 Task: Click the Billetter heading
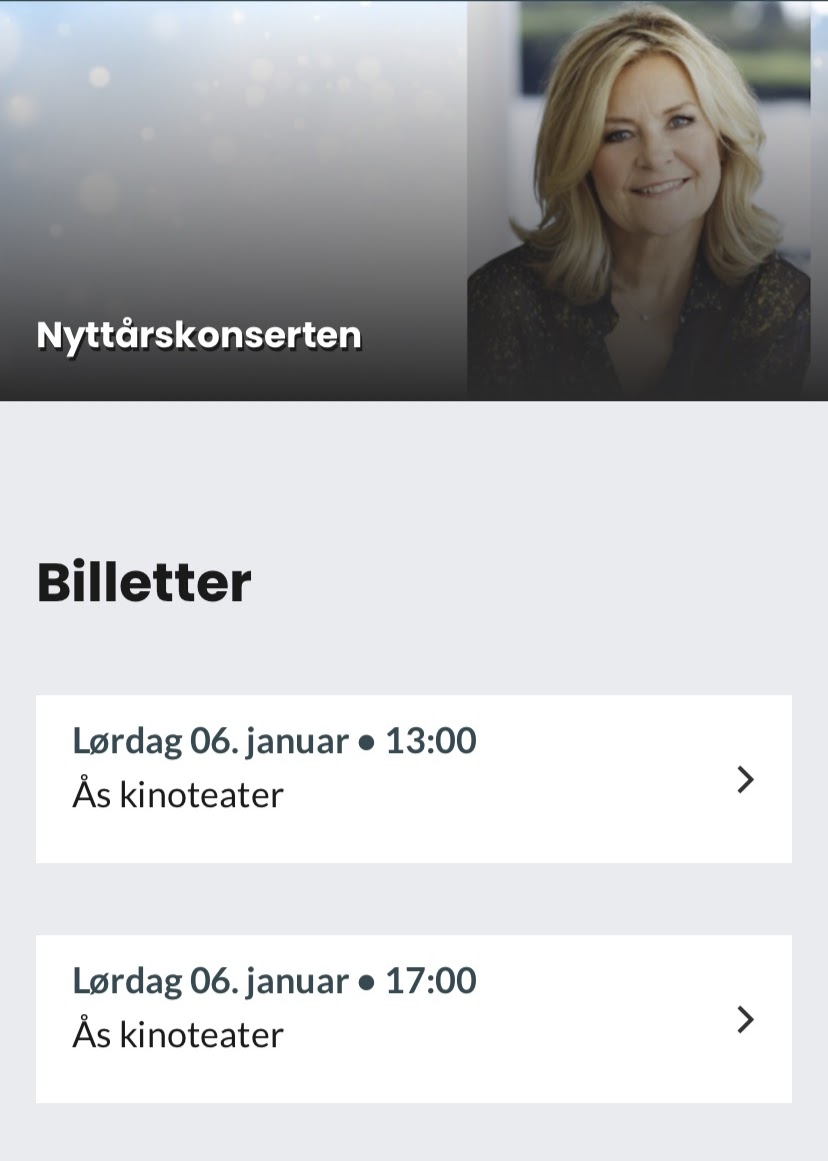click(144, 582)
